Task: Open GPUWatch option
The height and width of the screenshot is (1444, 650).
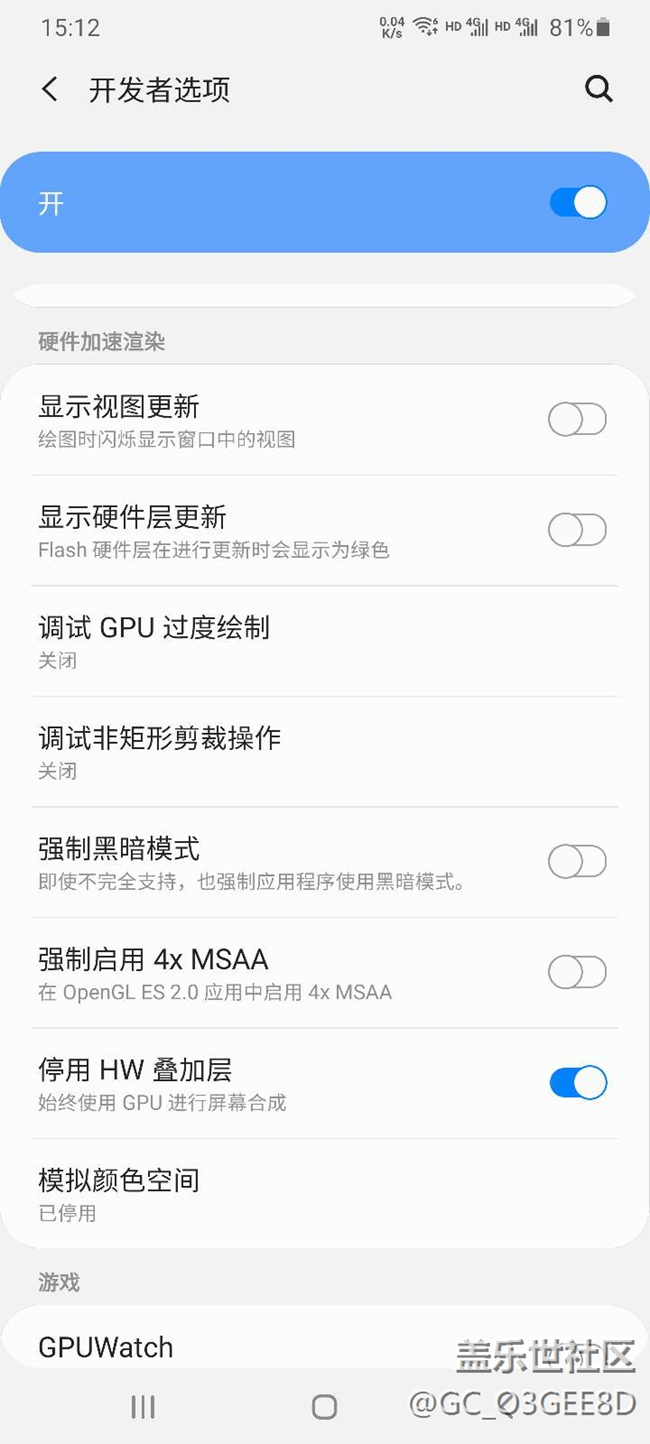Action: click(200, 1346)
